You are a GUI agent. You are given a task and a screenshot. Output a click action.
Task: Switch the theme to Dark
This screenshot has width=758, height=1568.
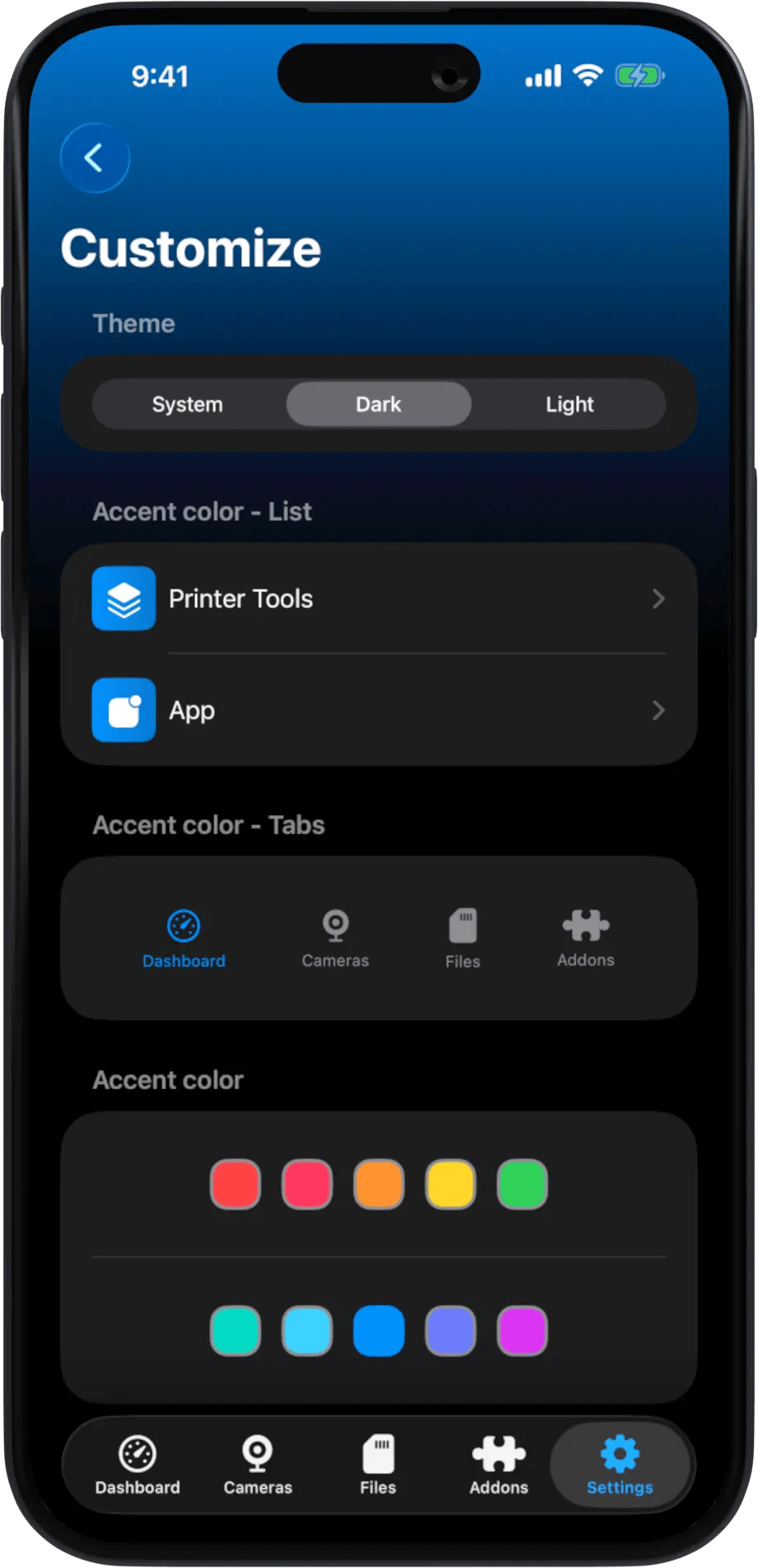378,404
